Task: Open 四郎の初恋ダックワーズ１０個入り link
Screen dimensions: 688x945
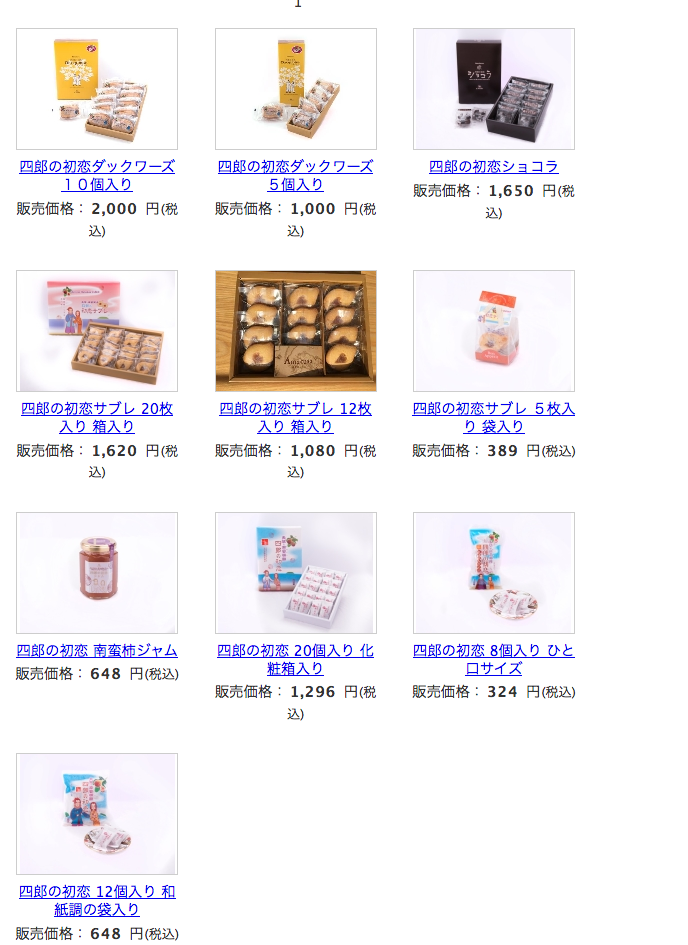Action: pos(97,166)
